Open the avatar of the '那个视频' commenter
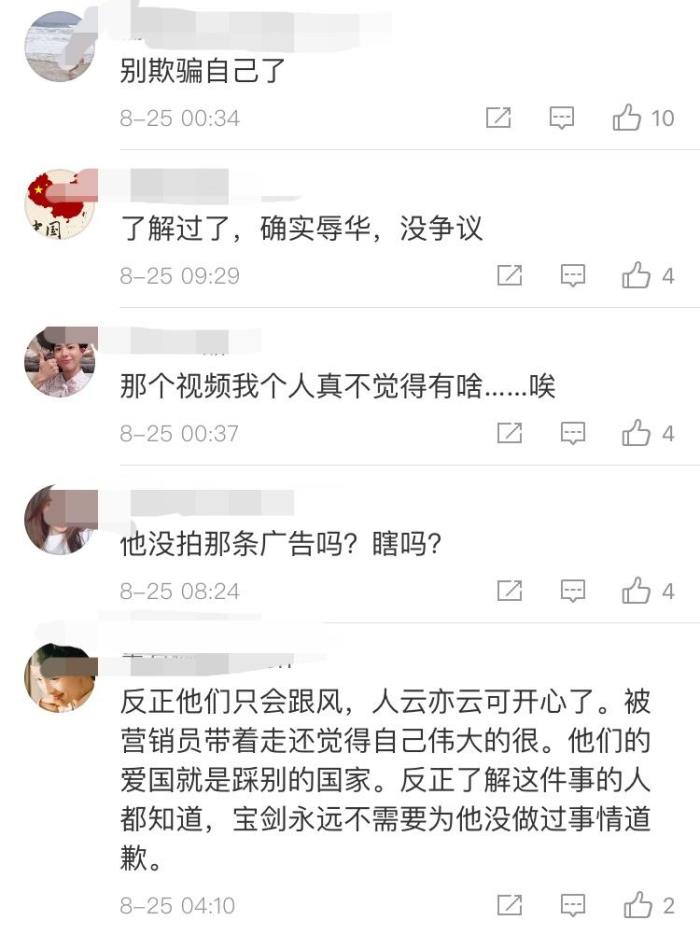 pyautogui.click(x=59, y=362)
